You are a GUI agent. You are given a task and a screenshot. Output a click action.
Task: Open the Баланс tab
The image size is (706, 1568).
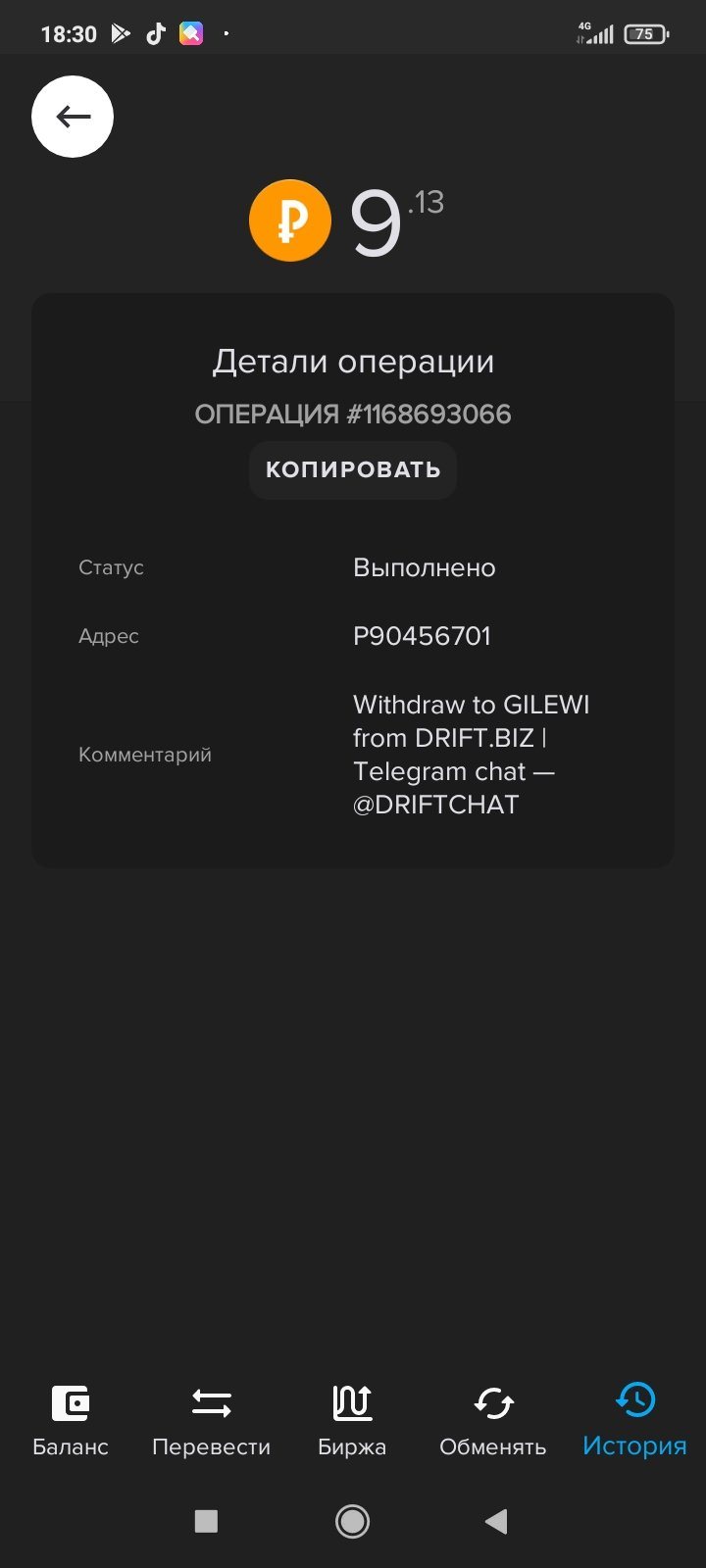click(x=71, y=1421)
